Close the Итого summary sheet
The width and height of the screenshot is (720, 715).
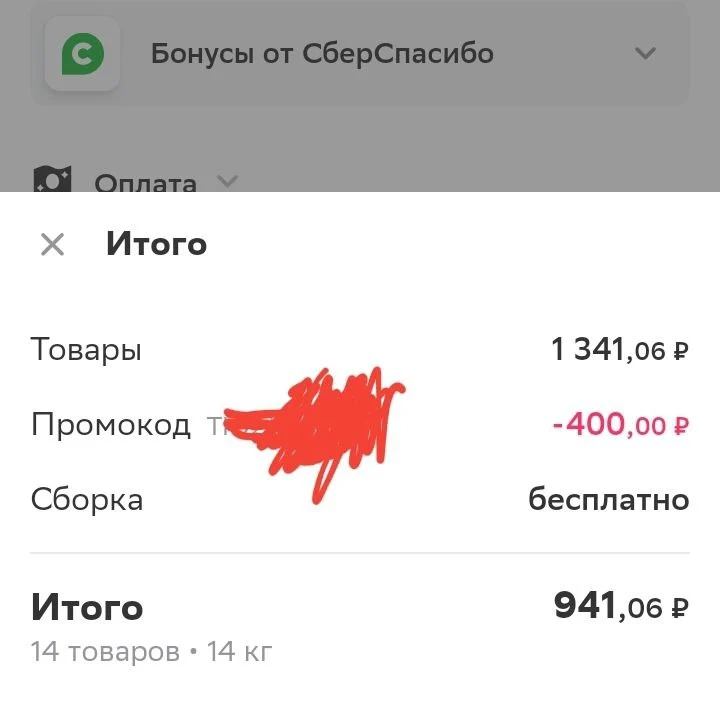52,244
